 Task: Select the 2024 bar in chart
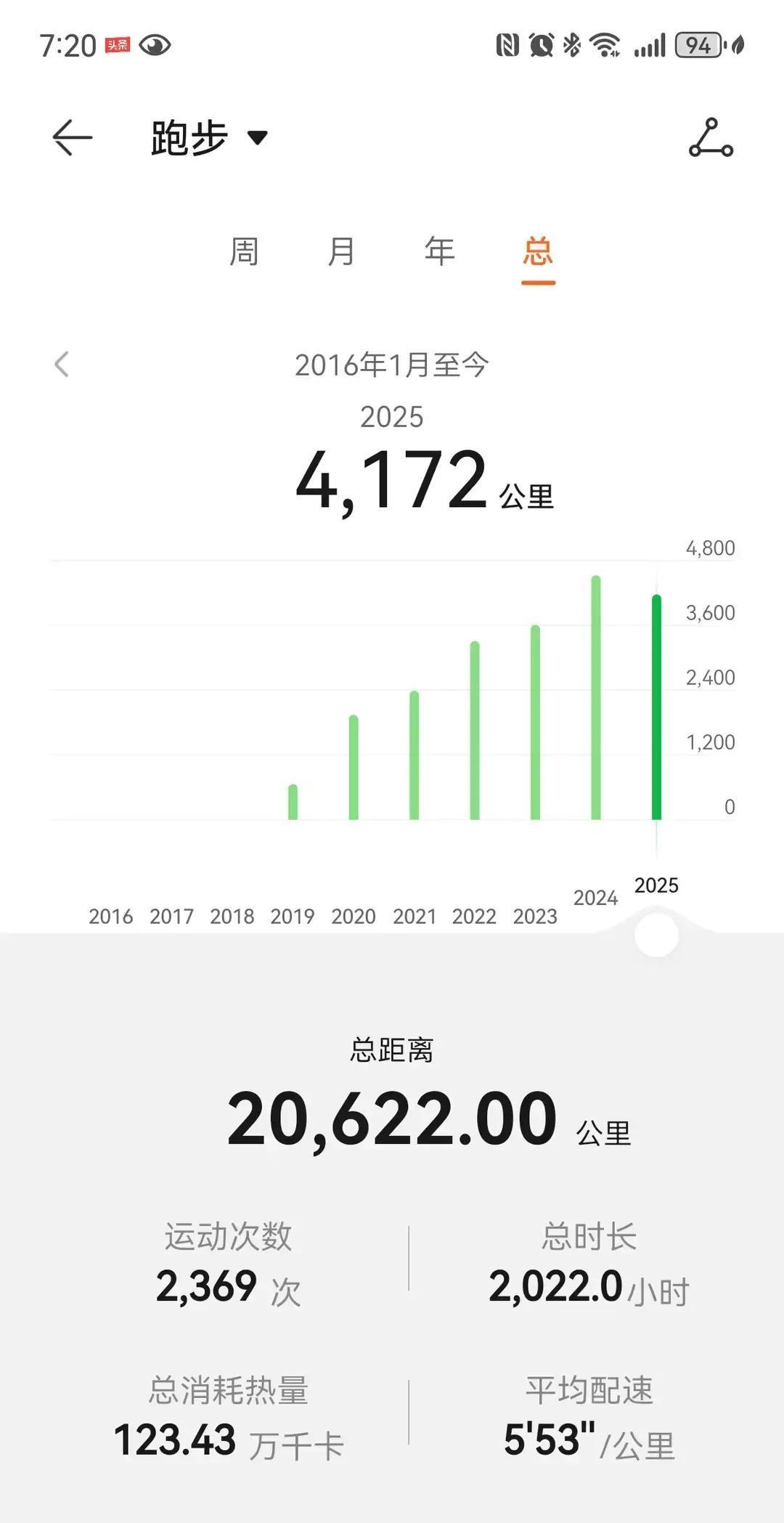point(596,697)
